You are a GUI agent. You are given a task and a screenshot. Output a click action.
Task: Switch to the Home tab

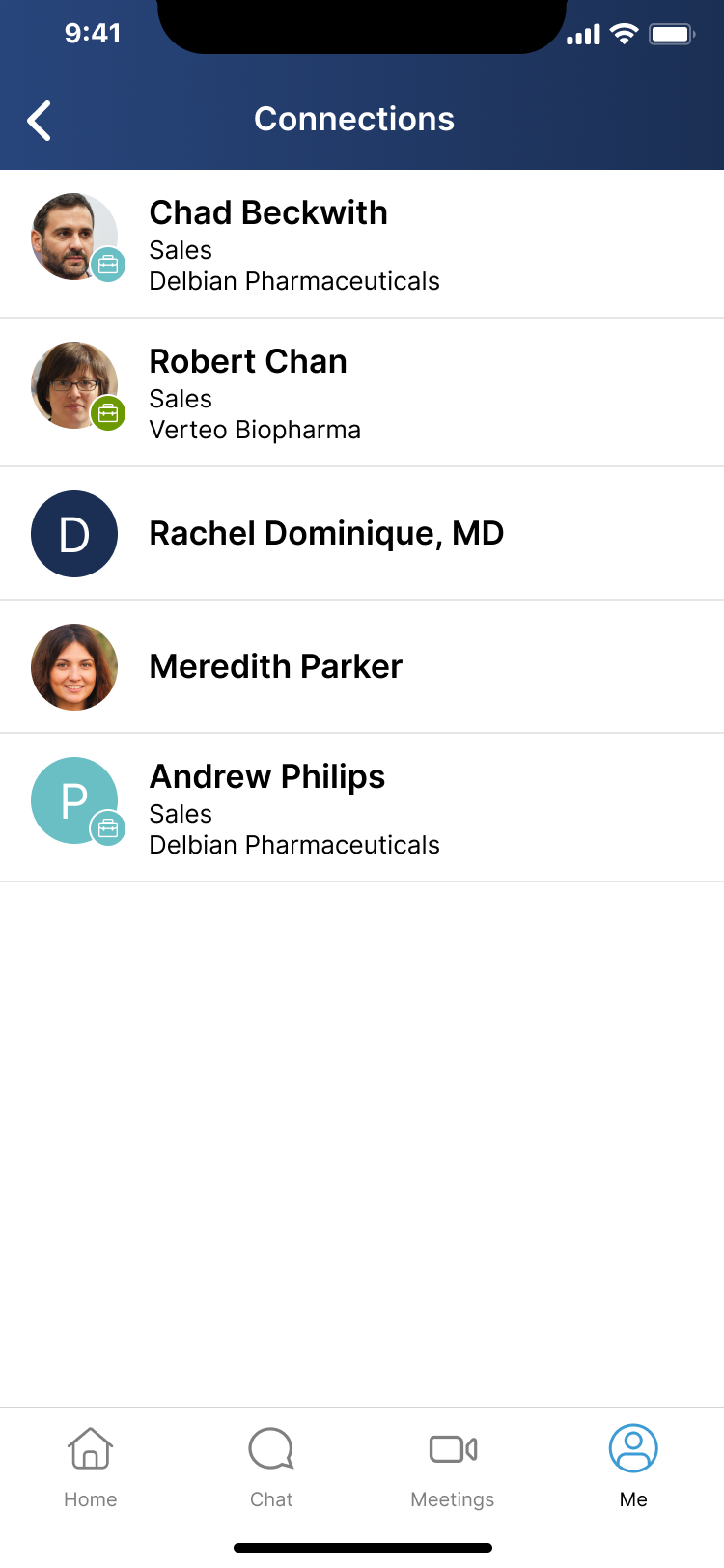tap(91, 1467)
